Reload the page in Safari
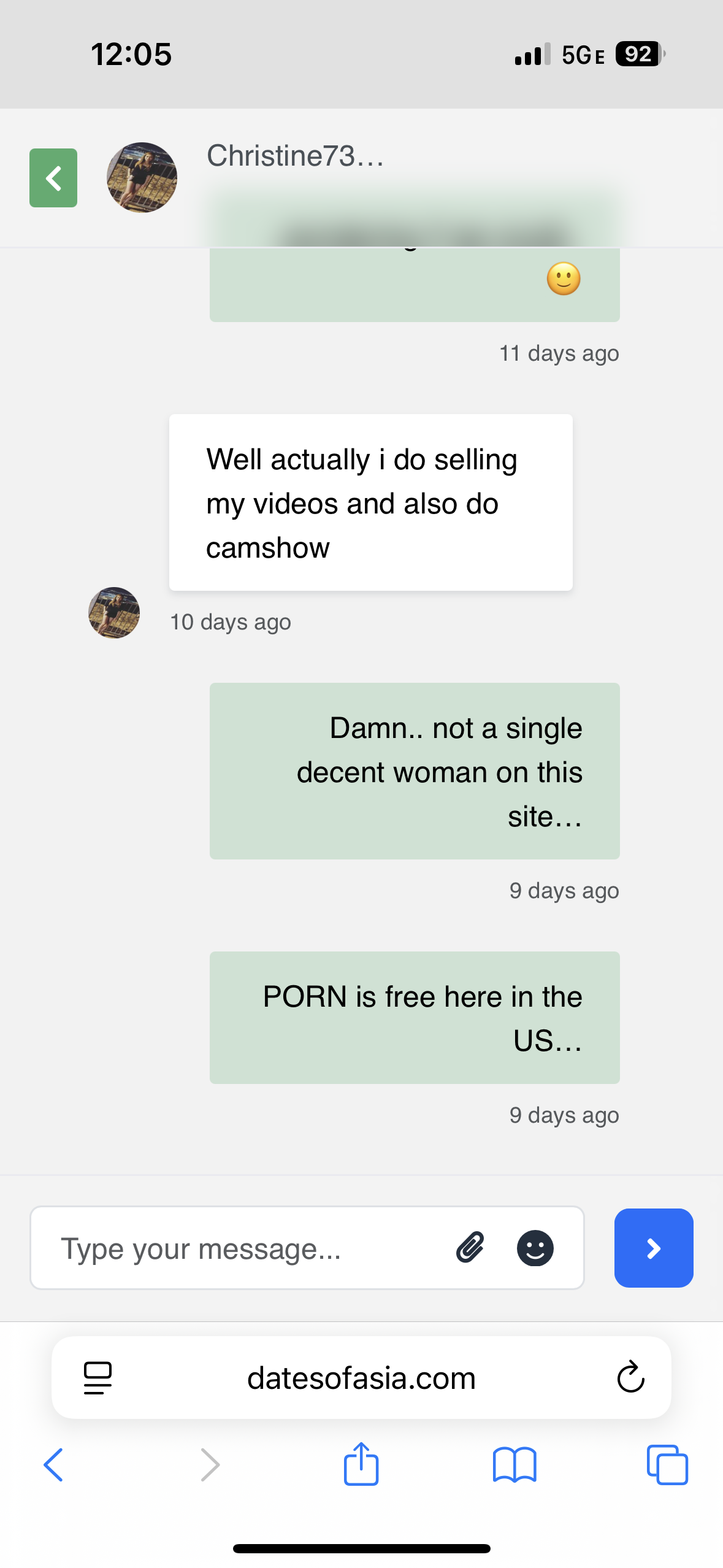Image resolution: width=723 pixels, height=1568 pixels. pos(630,1378)
